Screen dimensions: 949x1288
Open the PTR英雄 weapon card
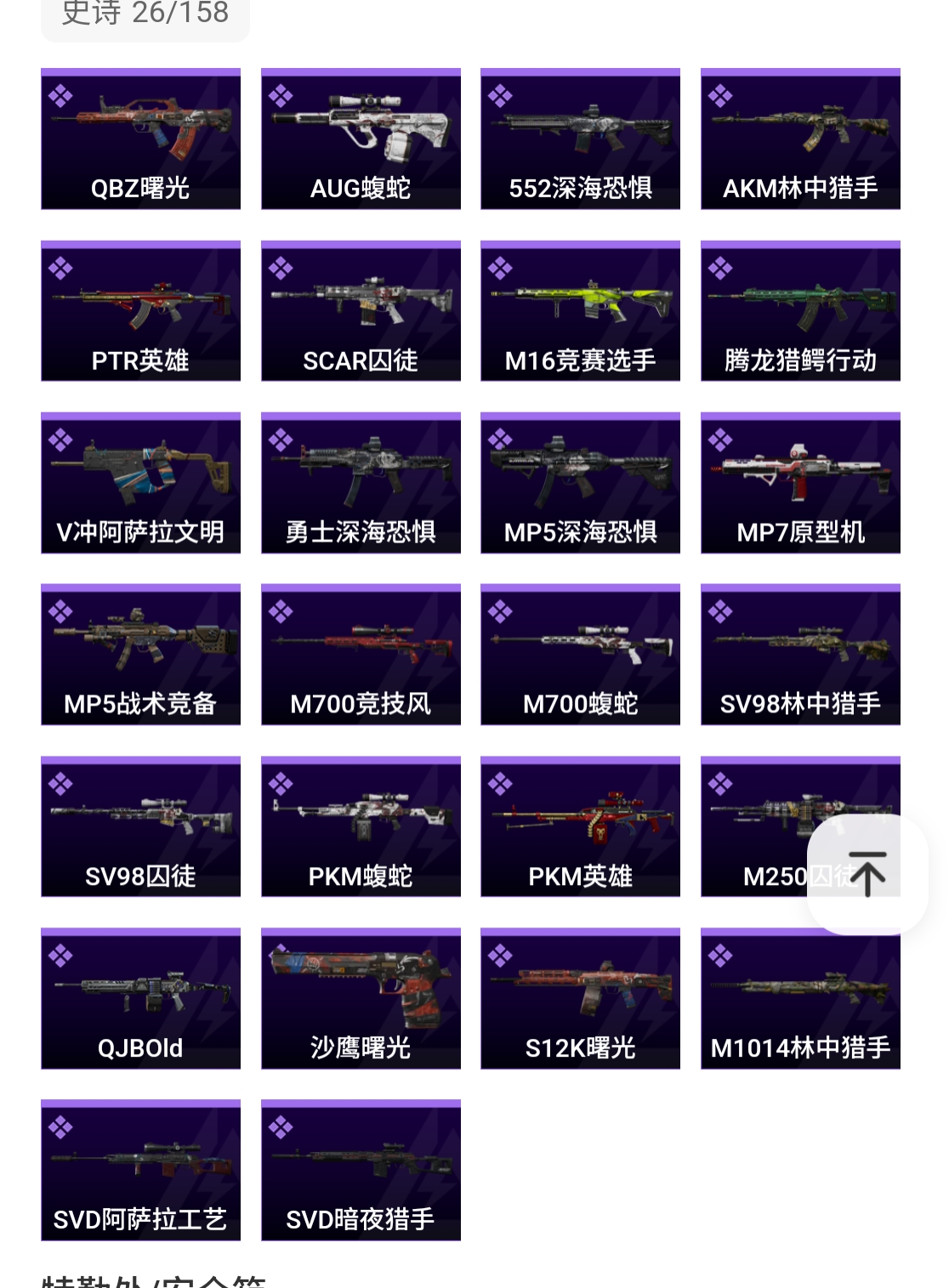140,311
